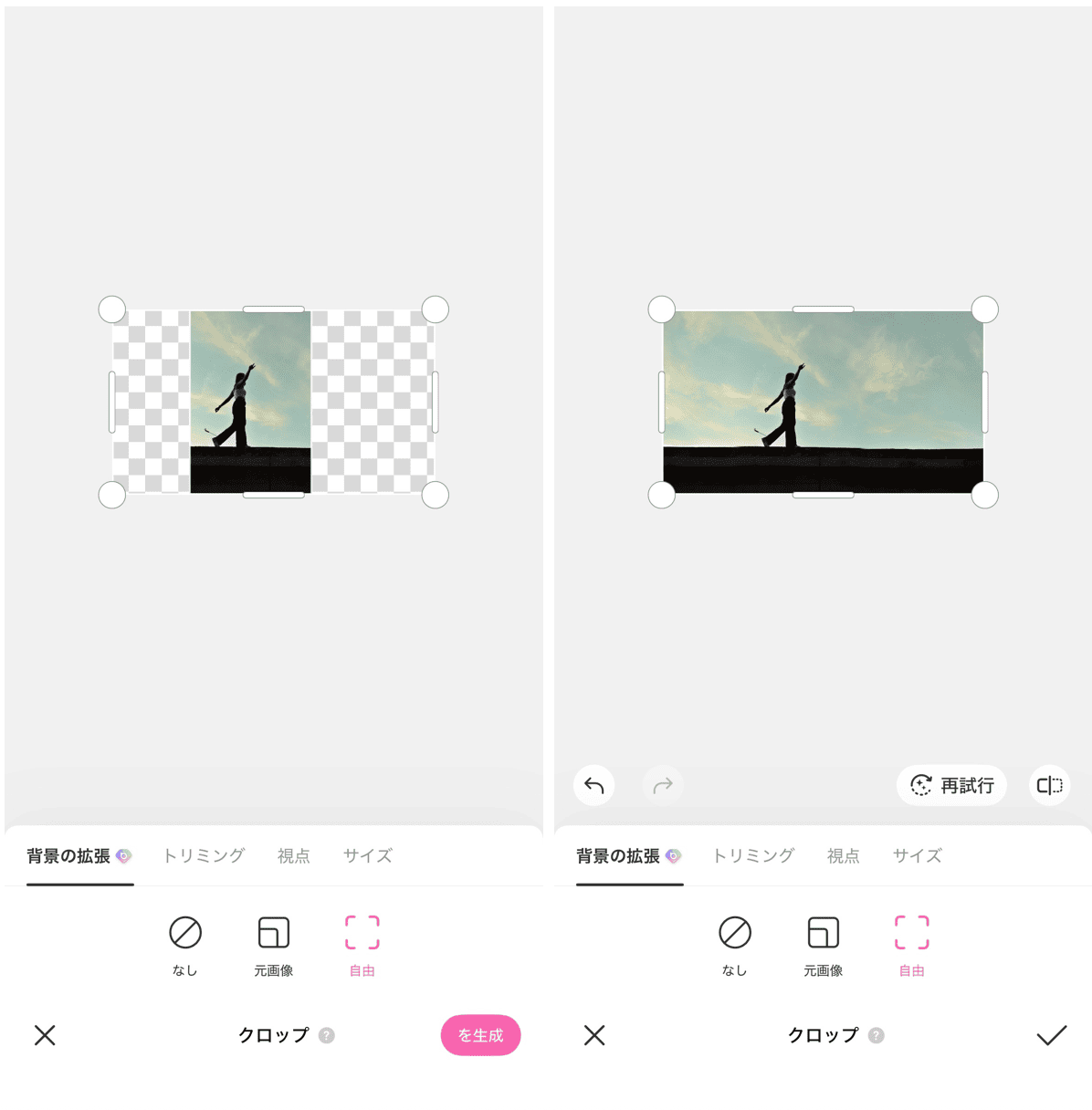
Task: Open the before/after comparison view icon
Action: click(1048, 785)
